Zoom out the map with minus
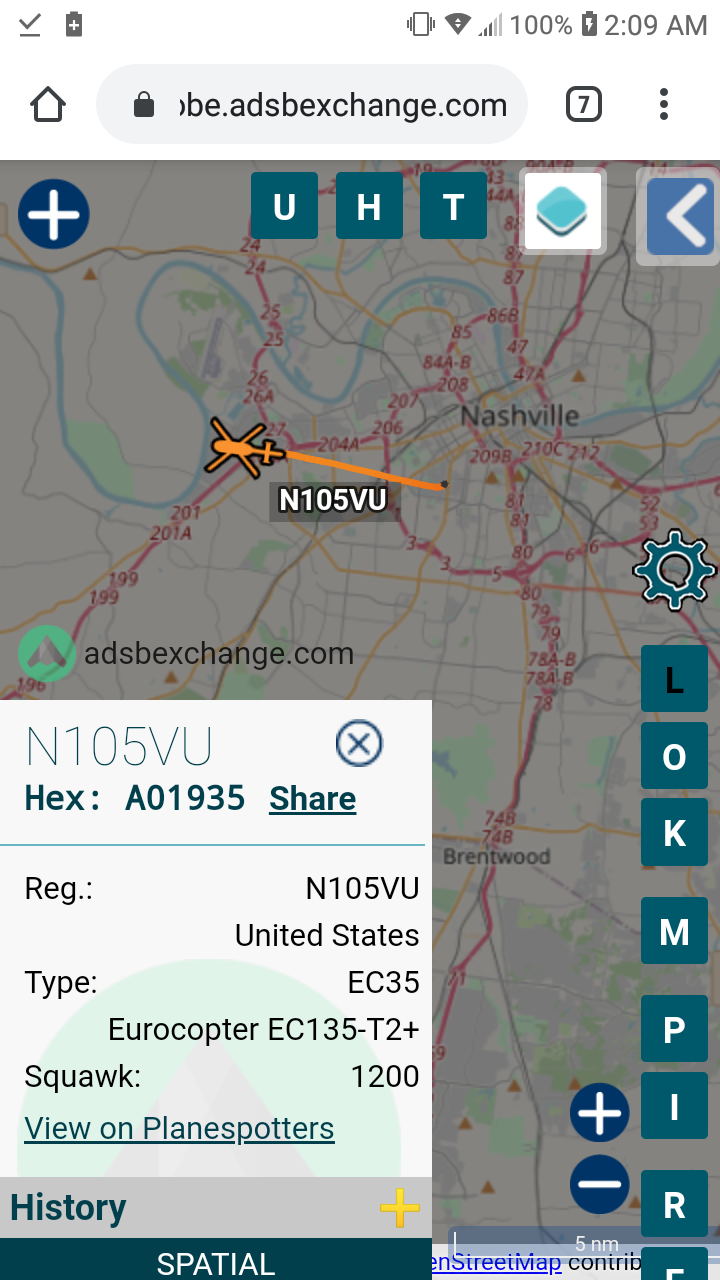Image resolution: width=720 pixels, height=1280 pixels. pos(600,1184)
